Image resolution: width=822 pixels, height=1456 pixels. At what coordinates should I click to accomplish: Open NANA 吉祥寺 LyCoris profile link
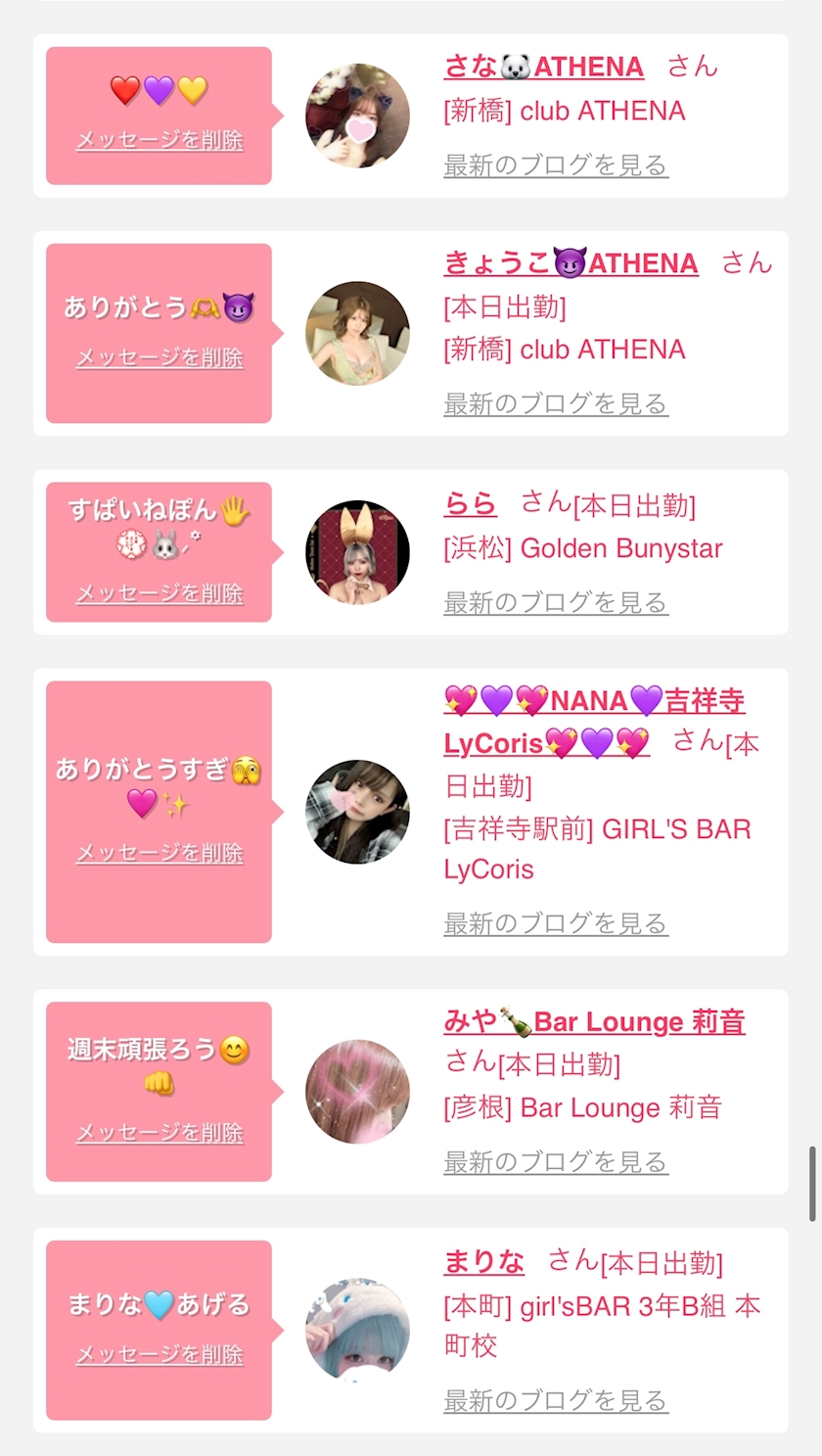[x=593, y=702]
